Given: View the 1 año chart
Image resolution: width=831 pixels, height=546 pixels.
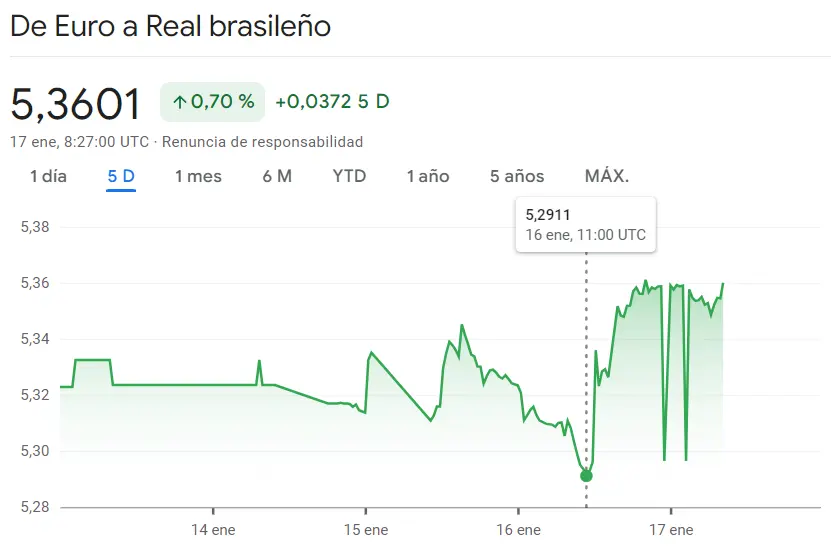Looking at the screenshot, I should tap(428, 176).
